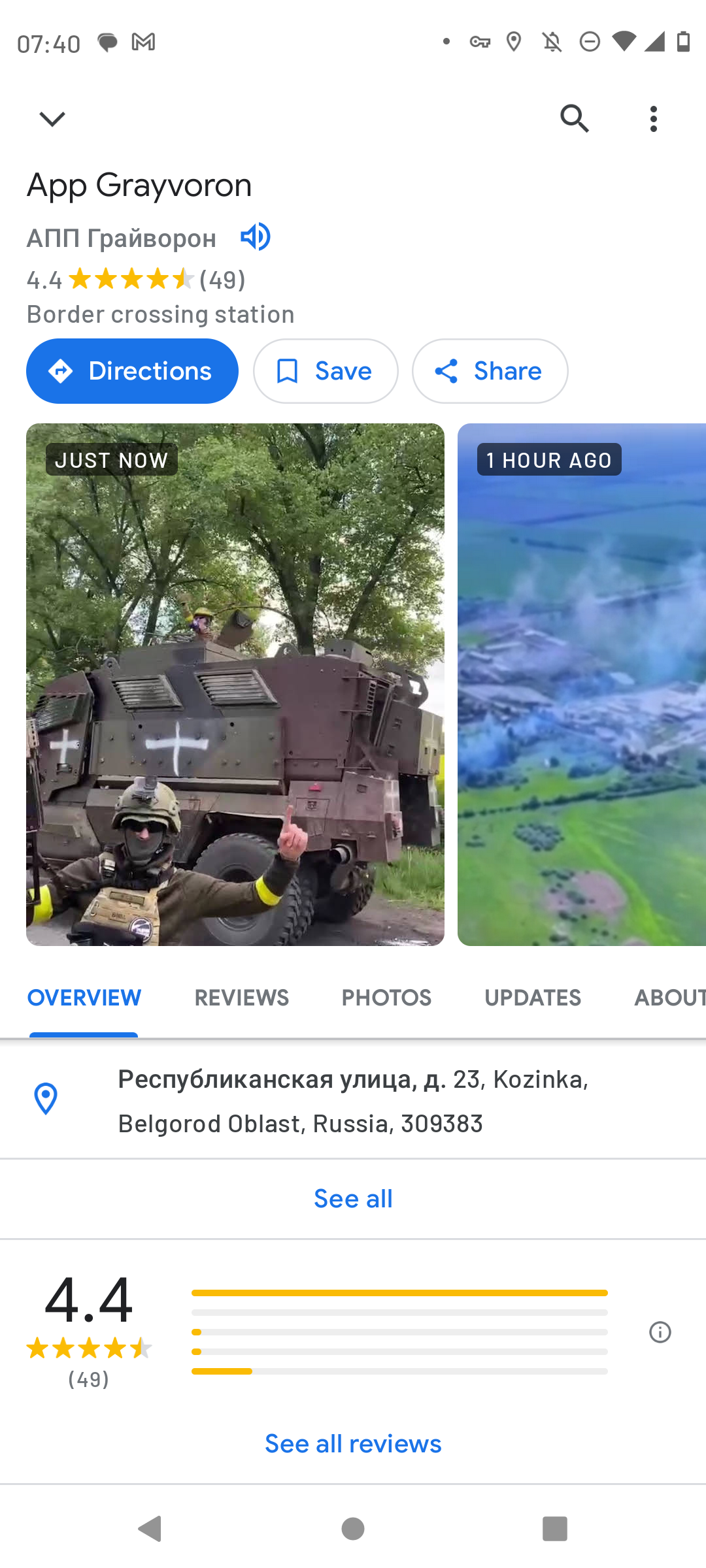
Task: See all reviews
Action: click(353, 1444)
